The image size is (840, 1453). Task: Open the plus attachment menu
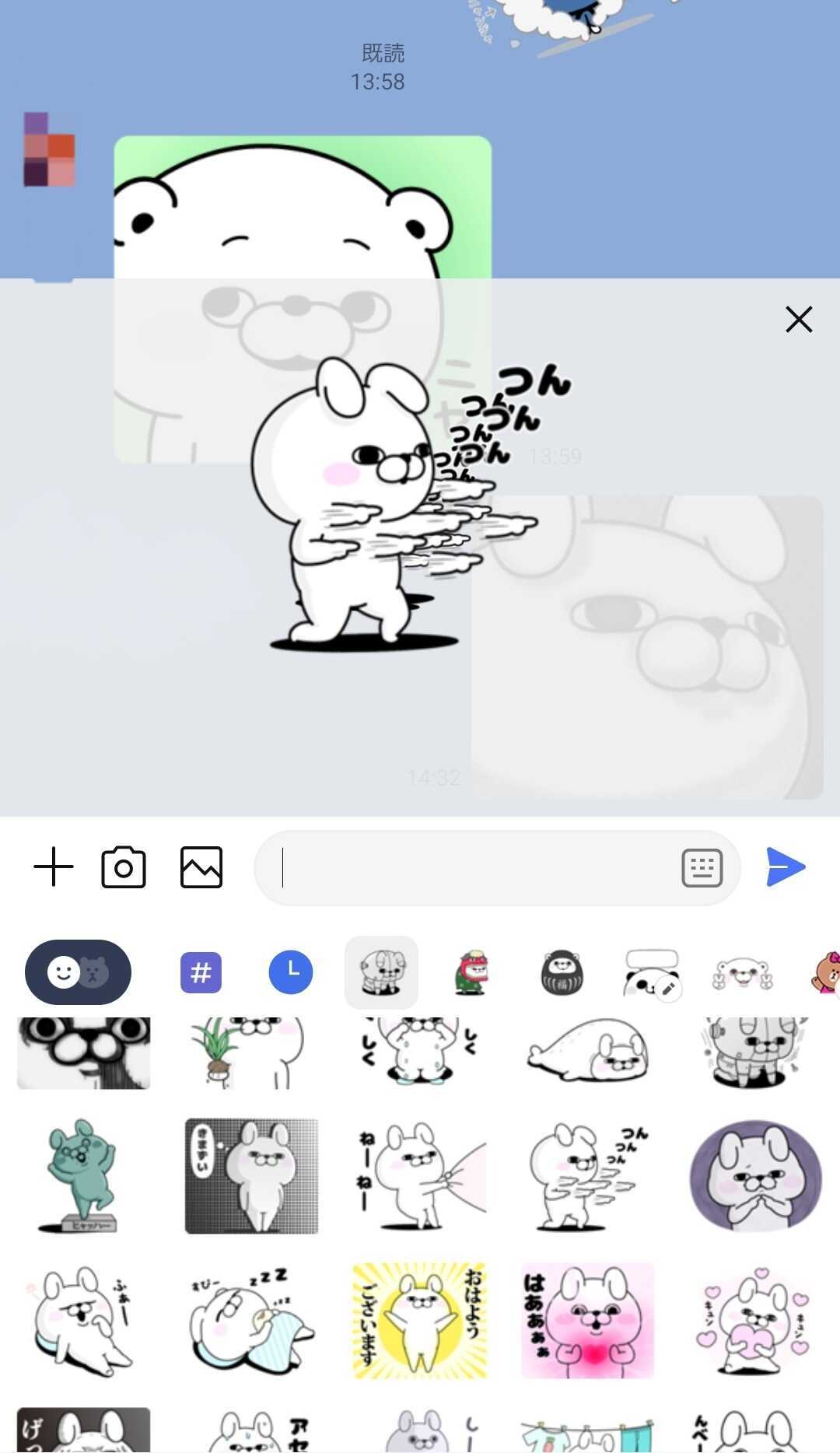[x=54, y=867]
